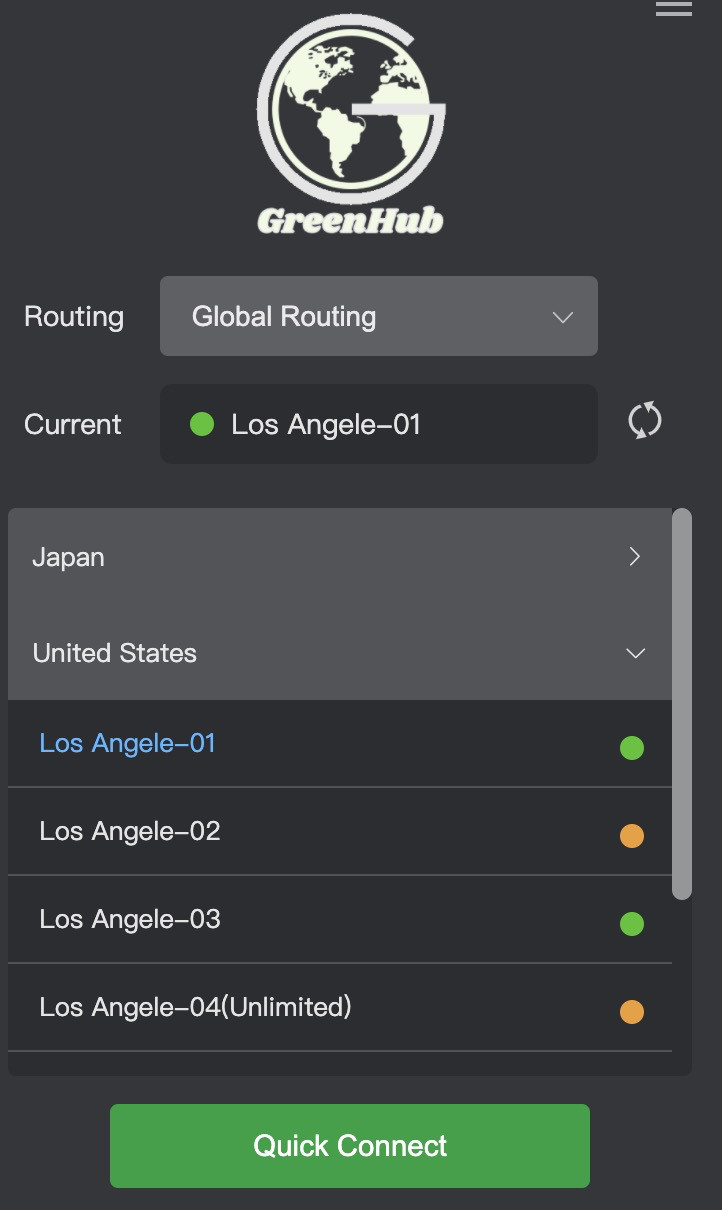Select the Los Angele-03 server
Image resolution: width=722 pixels, height=1210 pixels.
pyautogui.click(x=128, y=919)
